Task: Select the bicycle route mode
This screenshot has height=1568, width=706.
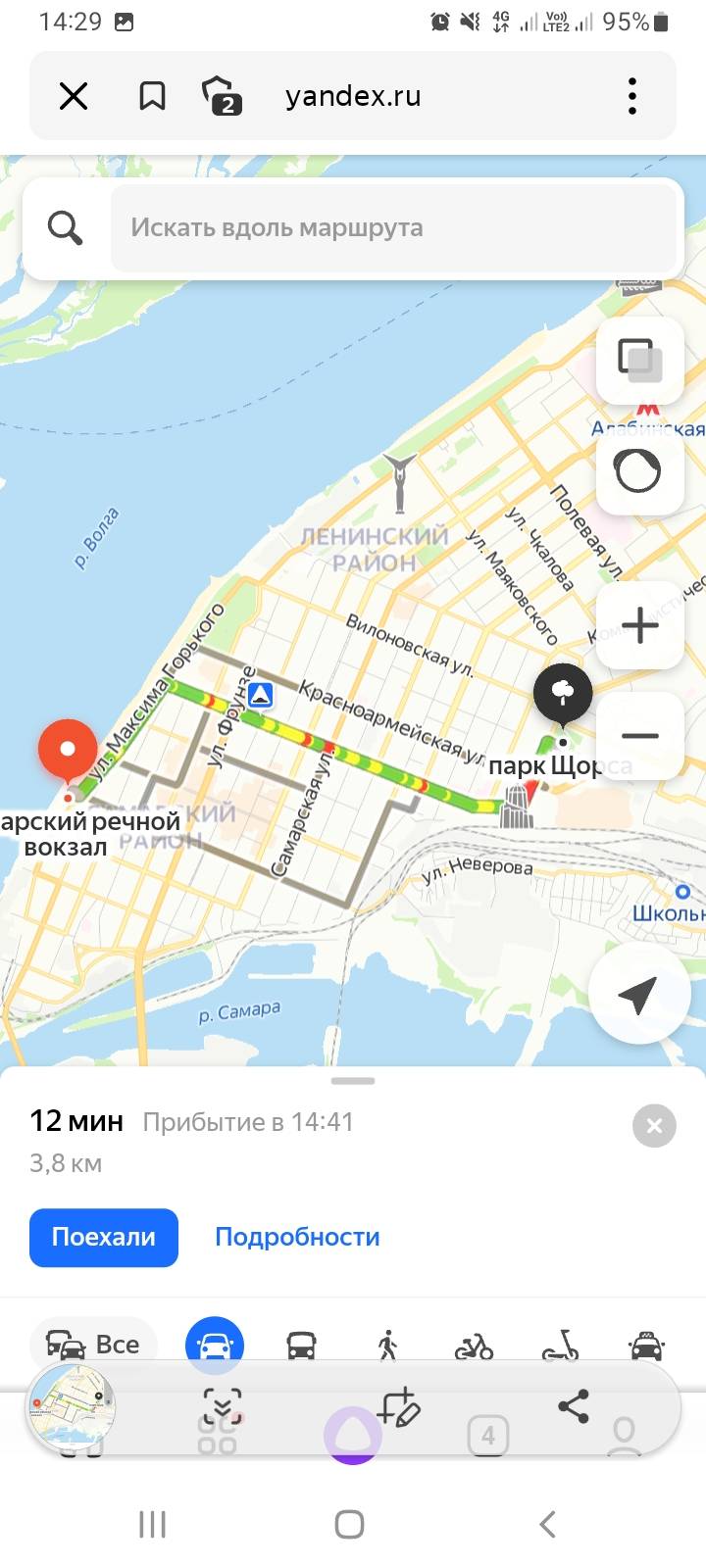Action: pos(474,1346)
